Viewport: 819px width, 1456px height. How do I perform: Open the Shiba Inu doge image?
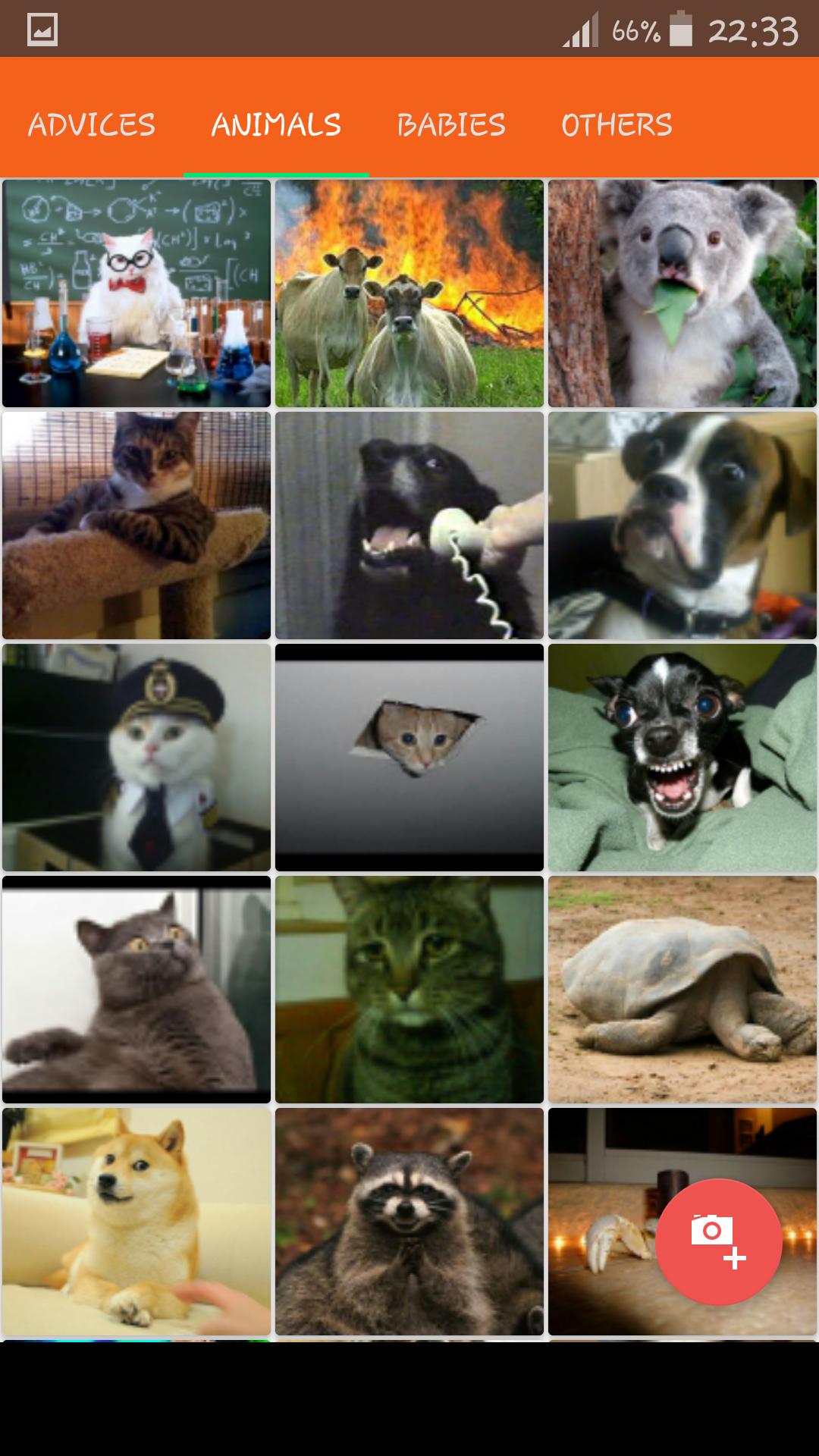point(136,1222)
